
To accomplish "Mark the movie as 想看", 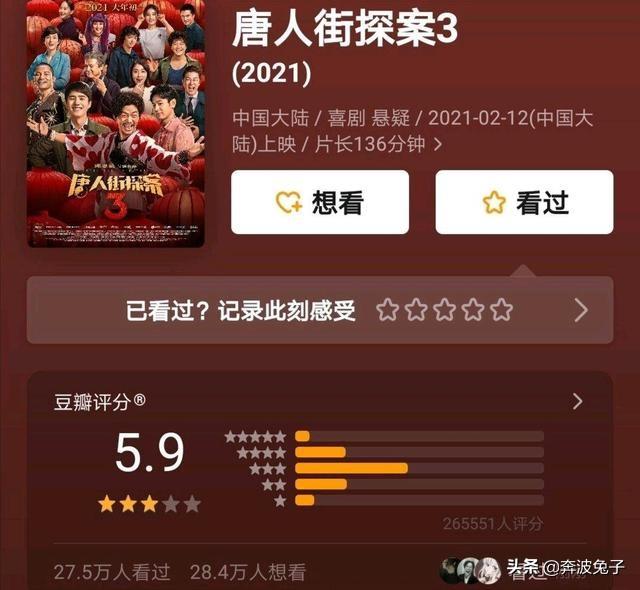I will [x=320, y=202].
